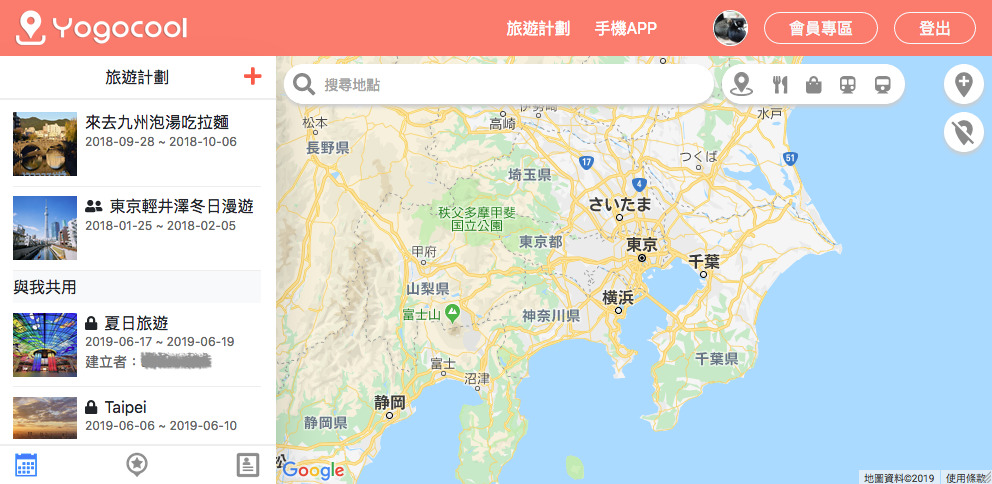Open 旅遊計劃 in top navigation

(x=538, y=28)
